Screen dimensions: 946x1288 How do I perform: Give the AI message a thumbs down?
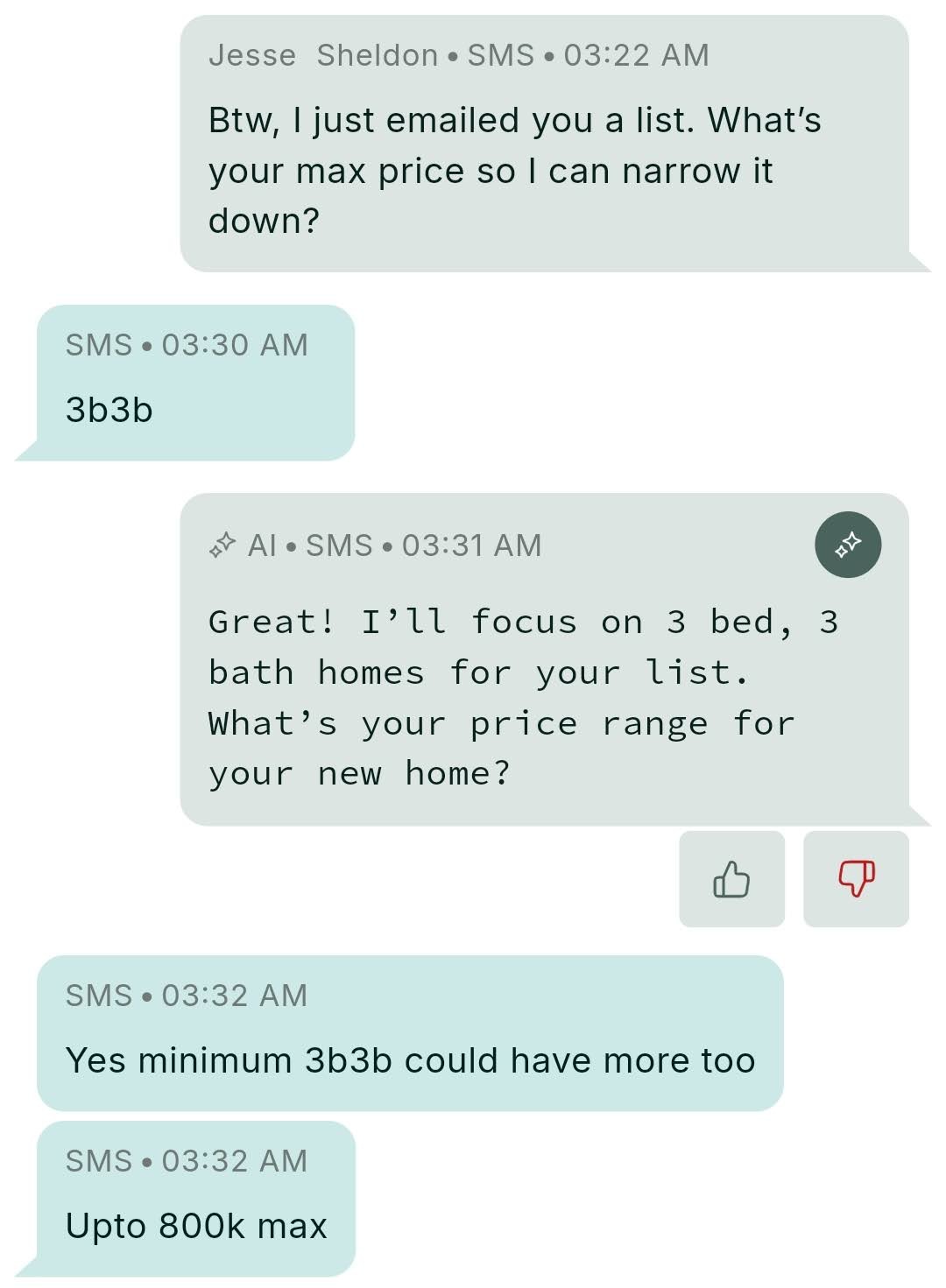click(x=856, y=879)
